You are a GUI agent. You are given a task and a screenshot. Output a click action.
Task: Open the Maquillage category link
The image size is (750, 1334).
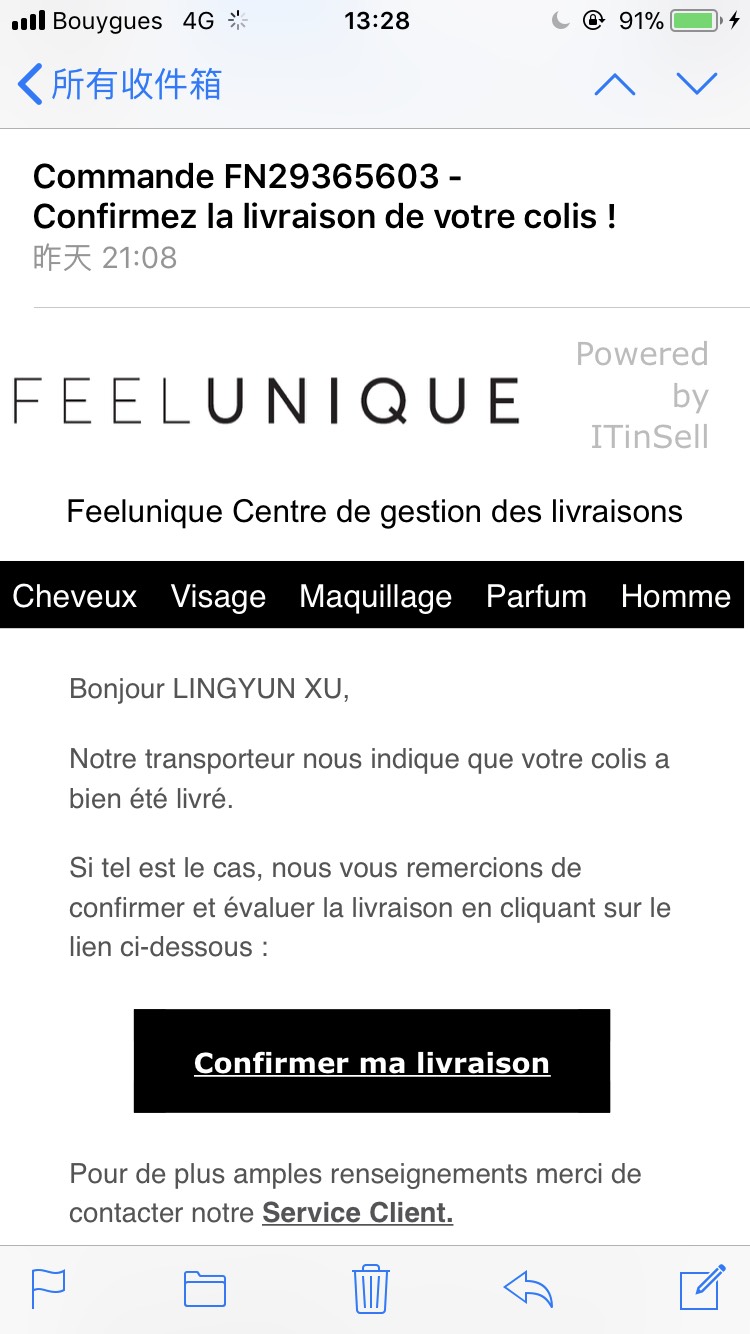tap(375, 596)
